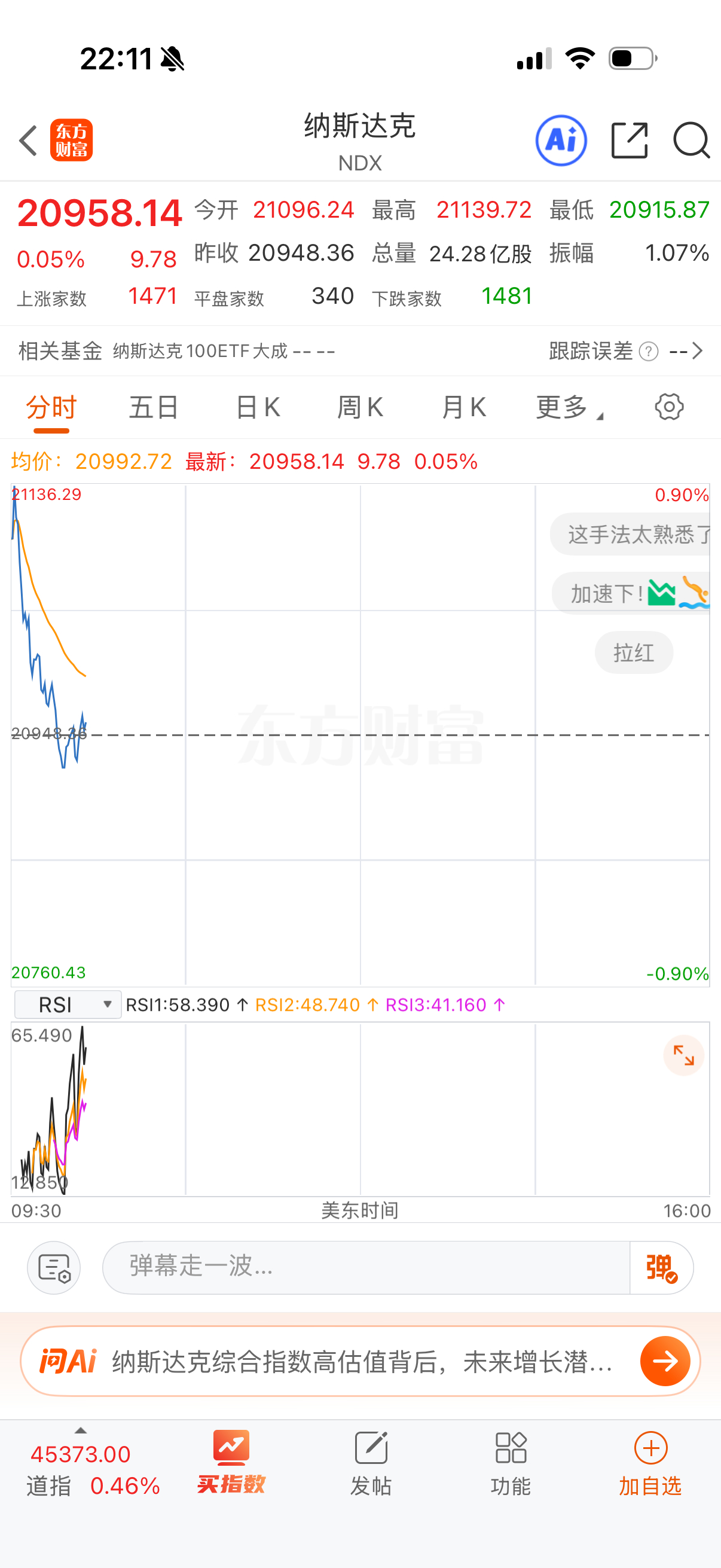The height and width of the screenshot is (1568, 721).
Task: Tap 弹 to enable barrage sending
Action: coord(661,1267)
